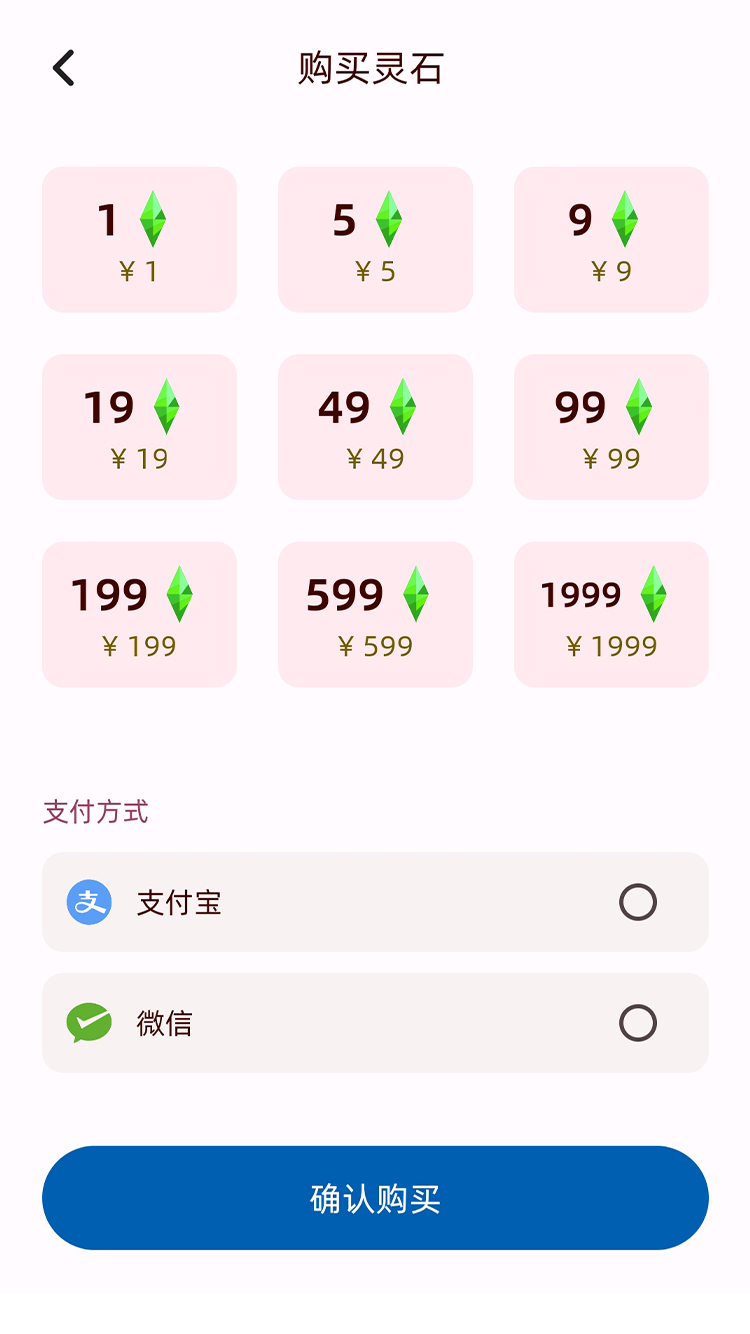The height and width of the screenshot is (1334, 750).
Task: Select the 1 灵石 pack for ¥1
Action: click(139, 240)
